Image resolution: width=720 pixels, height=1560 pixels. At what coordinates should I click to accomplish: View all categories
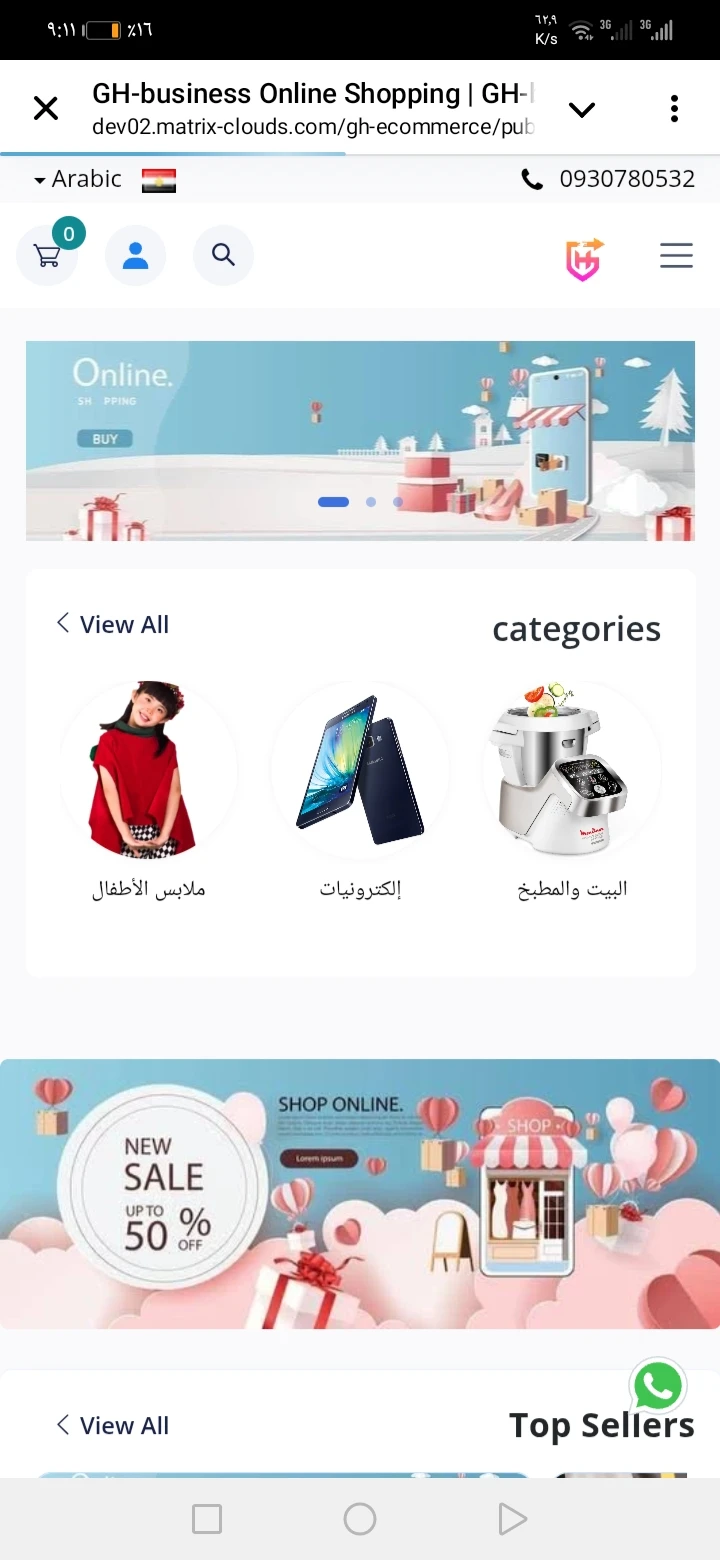113,625
